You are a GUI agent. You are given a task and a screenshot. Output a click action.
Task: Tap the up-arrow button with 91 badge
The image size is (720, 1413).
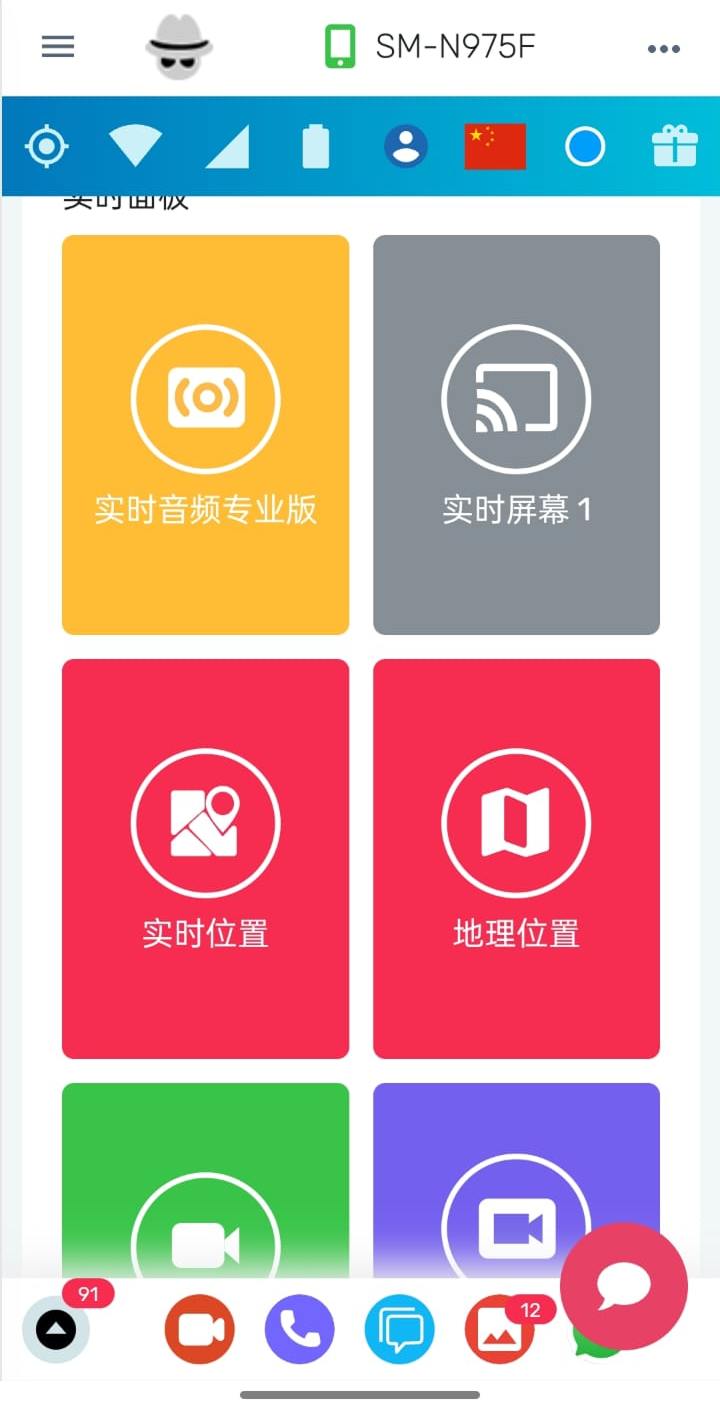[56, 1329]
